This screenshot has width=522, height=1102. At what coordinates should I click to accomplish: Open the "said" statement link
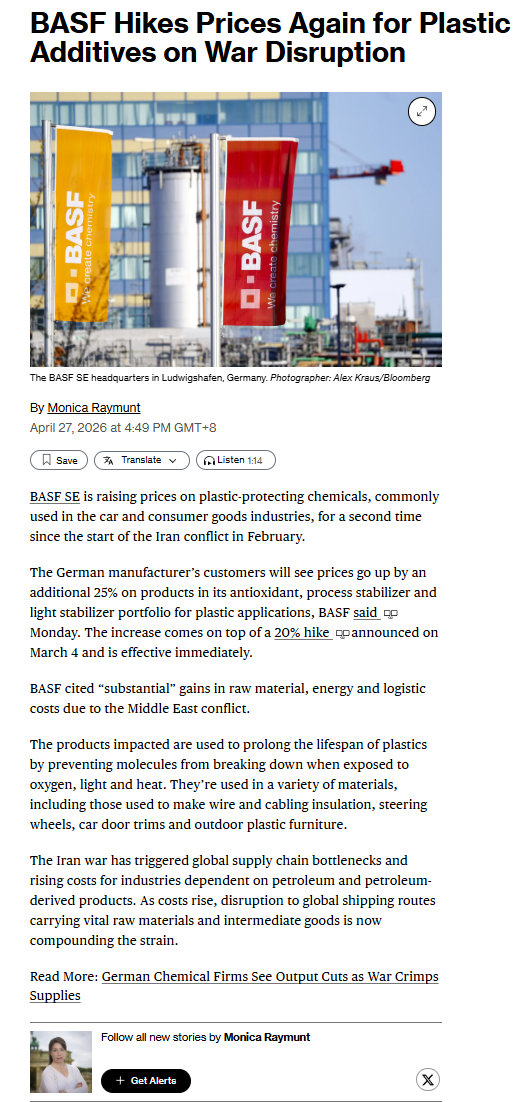[365, 612]
